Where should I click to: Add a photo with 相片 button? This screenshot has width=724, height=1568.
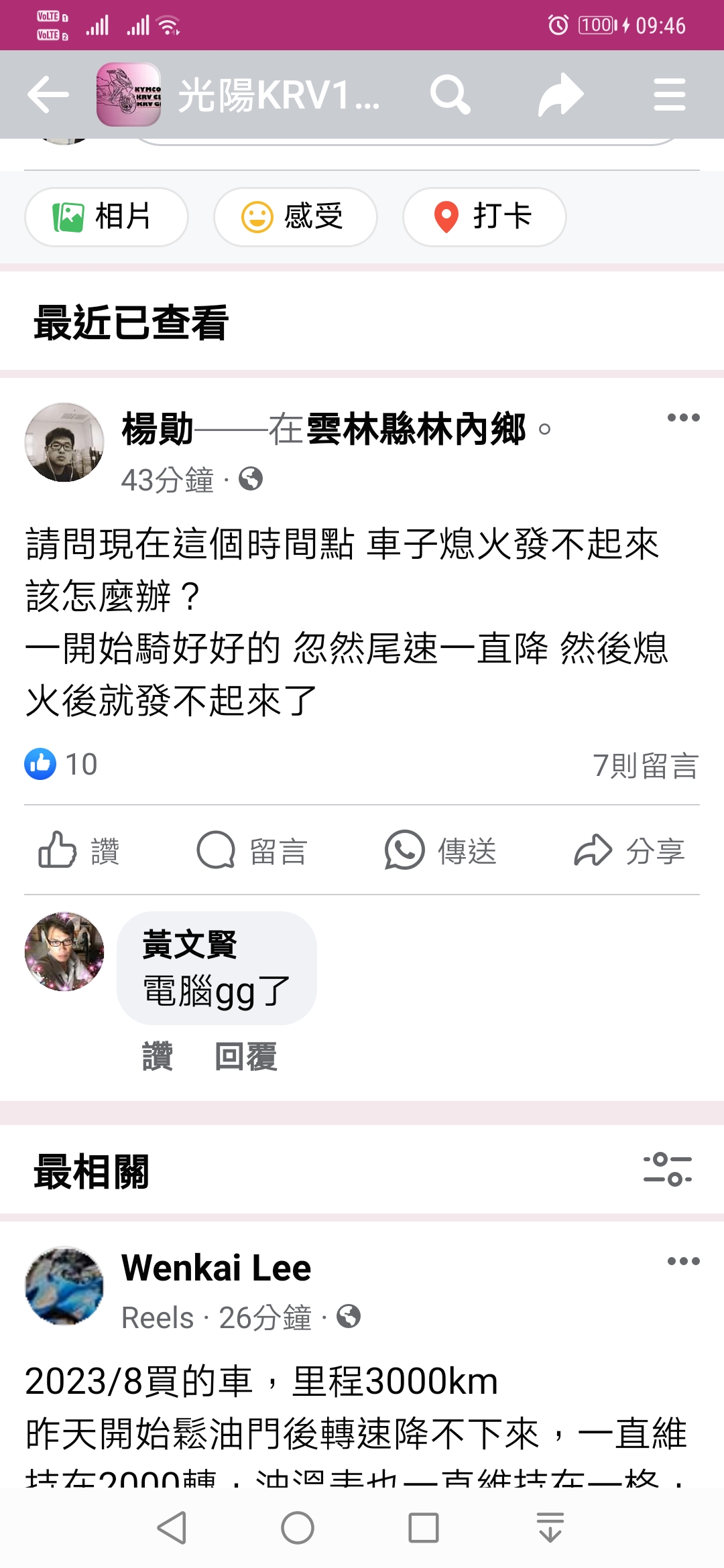(106, 216)
